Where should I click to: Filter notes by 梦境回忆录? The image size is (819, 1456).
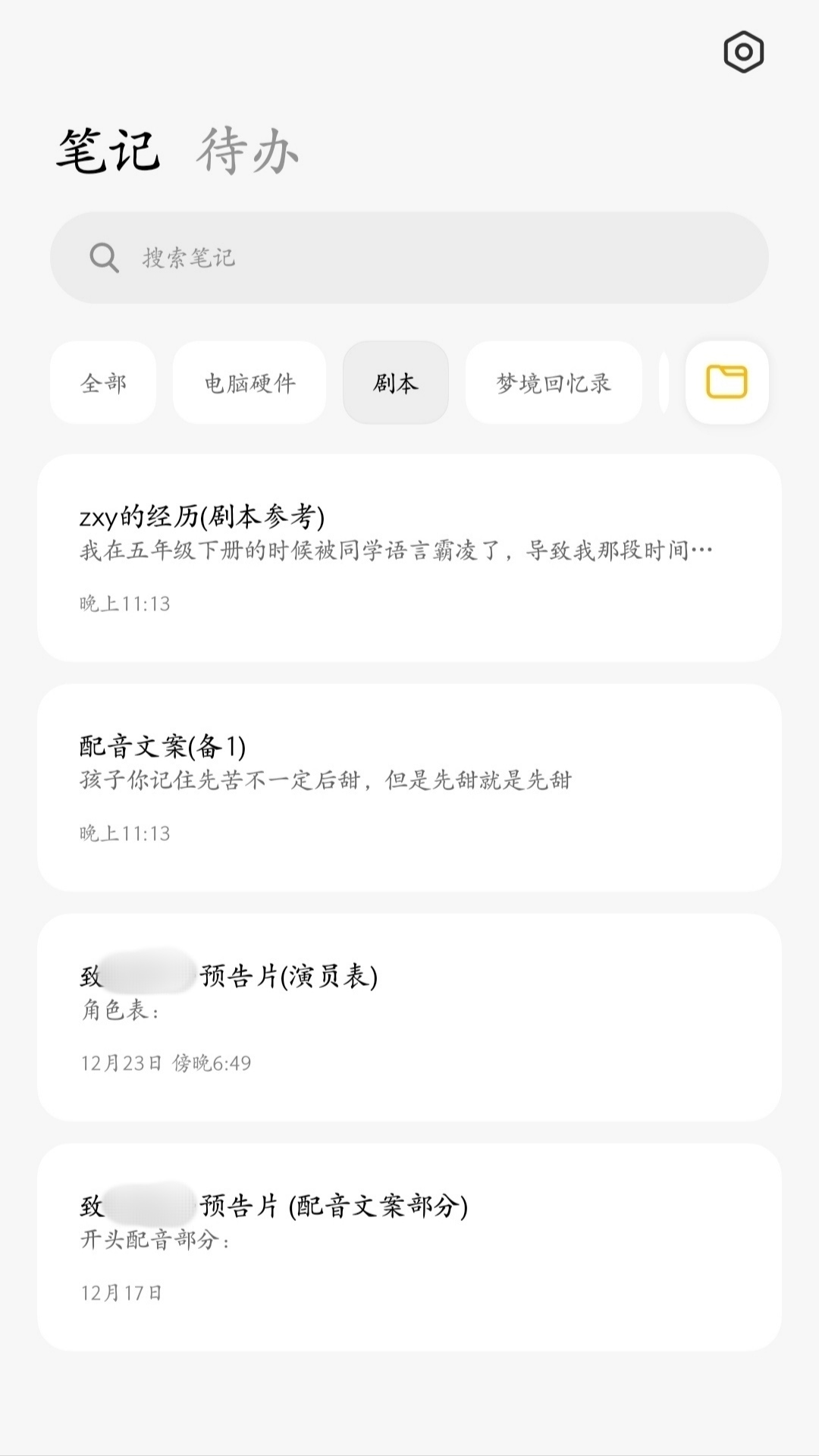(554, 383)
